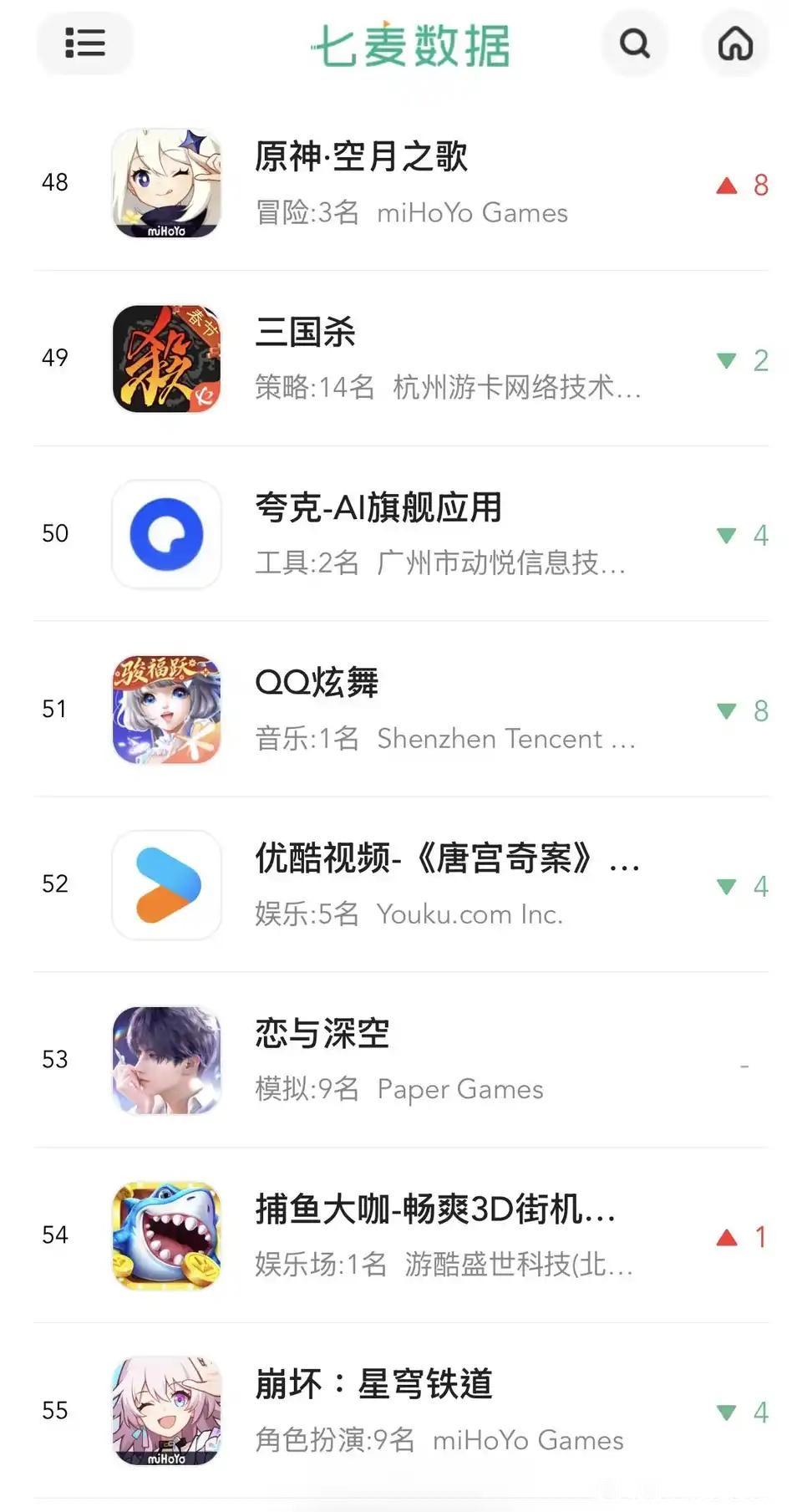Select 夸克-AI旗舰应用 in the list
This screenshot has width=802, height=1512.
378,508
